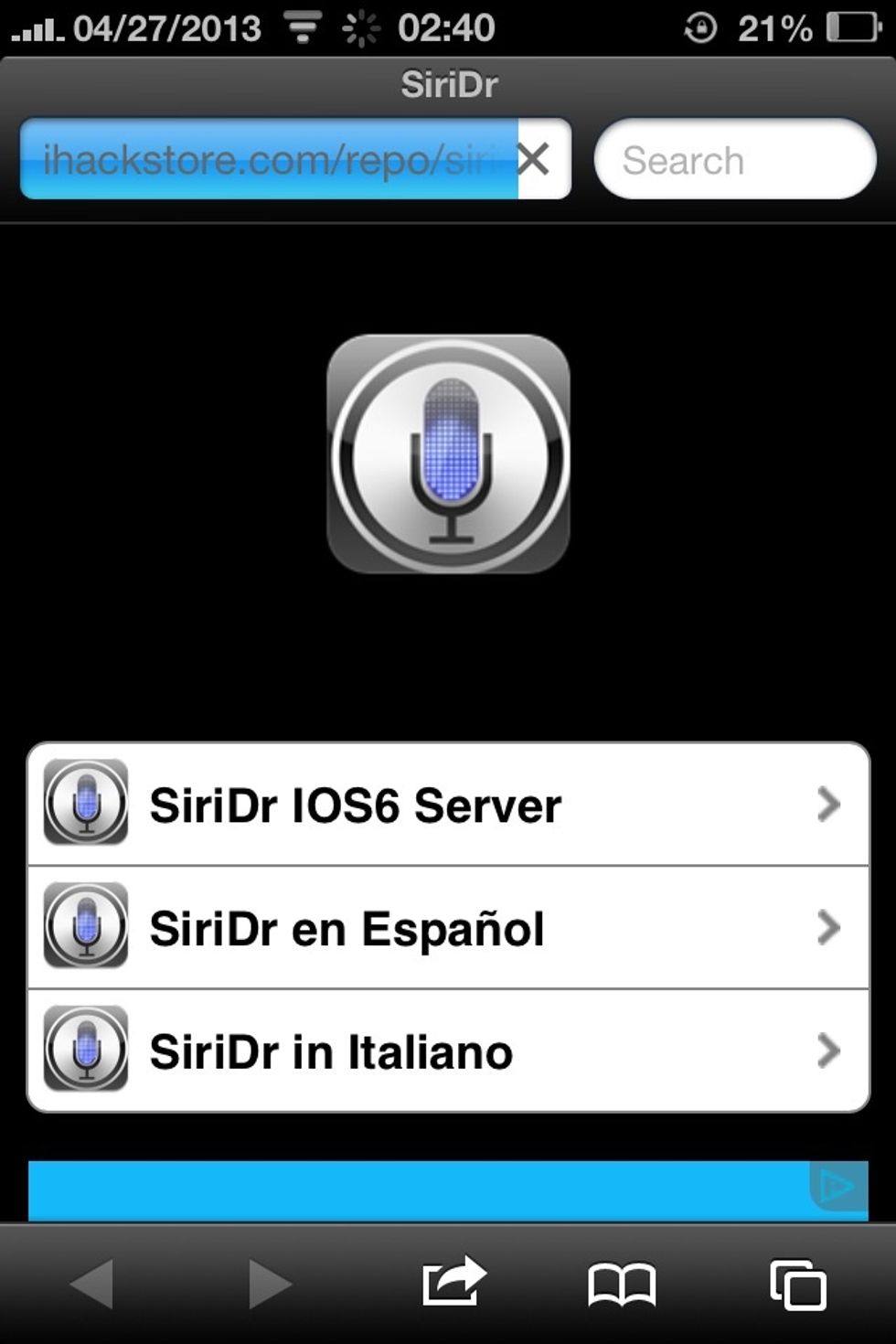The height and width of the screenshot is (1344, 896).
Task: Select SiriDr in Italiano
Action: [x=448, y=1051]
